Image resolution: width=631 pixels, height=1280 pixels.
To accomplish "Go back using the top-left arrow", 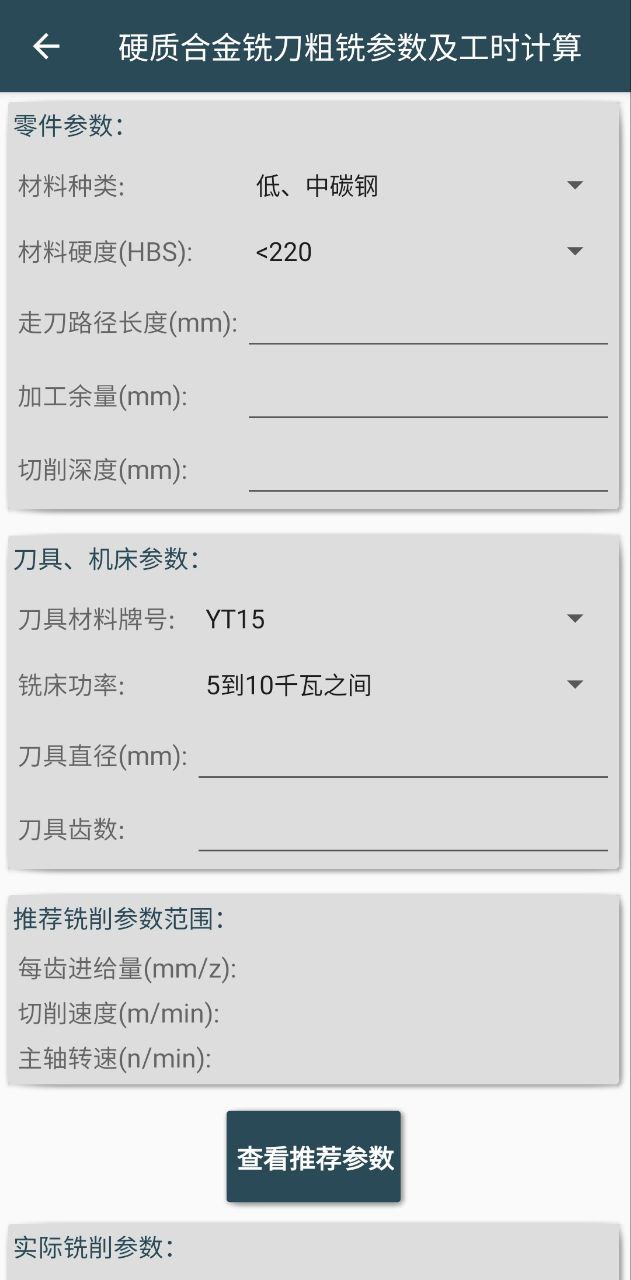I will pyautogui.click(x=46, y=46).
